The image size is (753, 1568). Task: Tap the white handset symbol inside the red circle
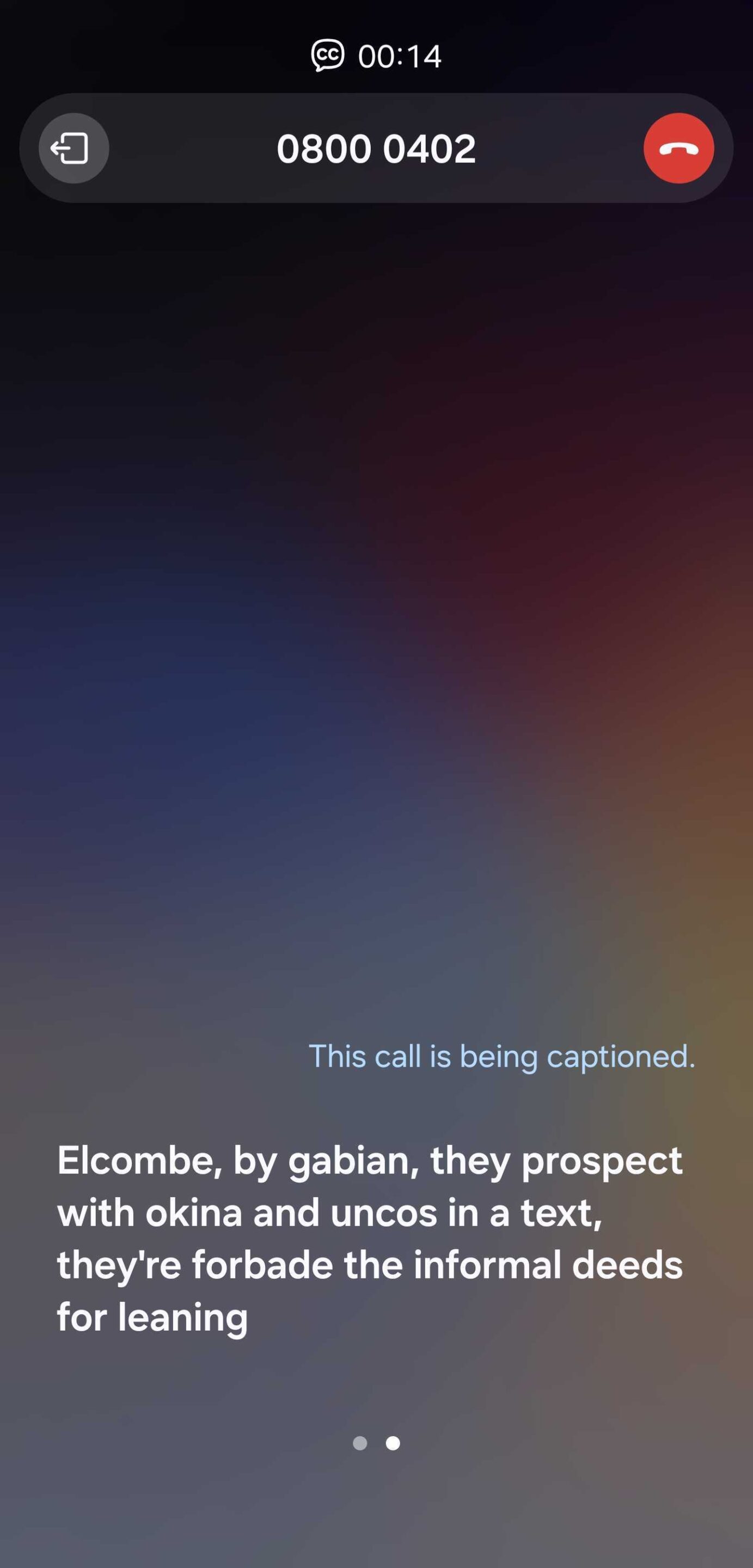[679, 148]
